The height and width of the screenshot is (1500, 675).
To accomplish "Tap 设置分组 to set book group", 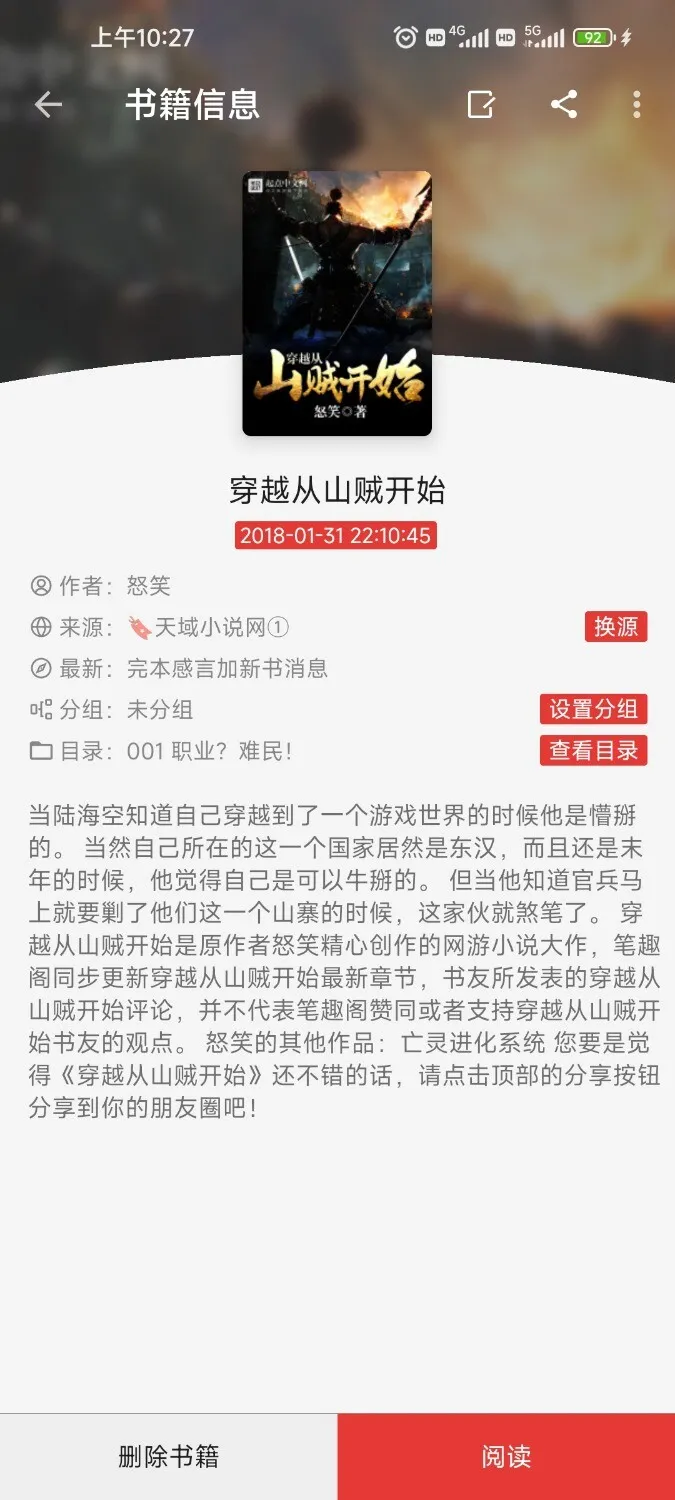I will pyautogui.click(x=593, y=709).
